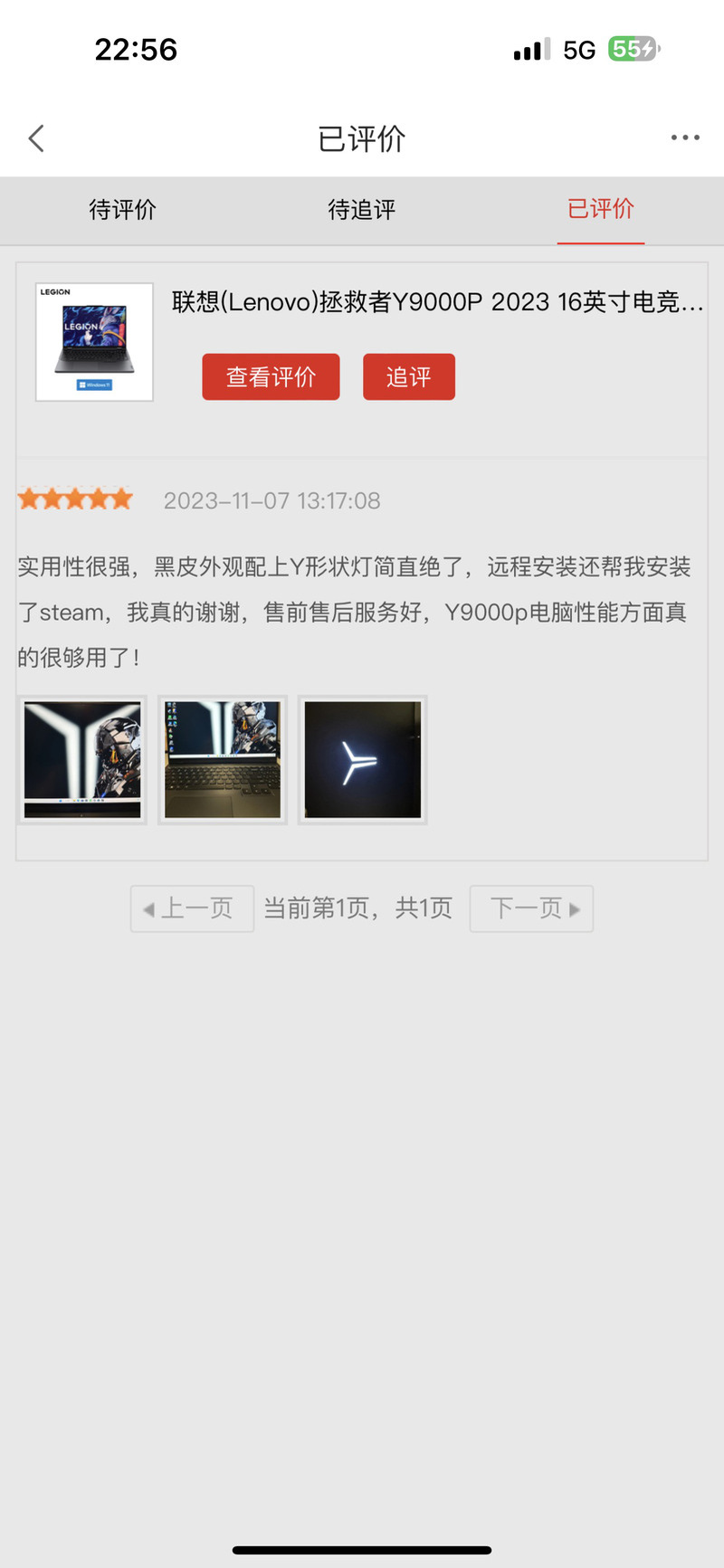Open the three-dot overflow menu

point(685,138)
